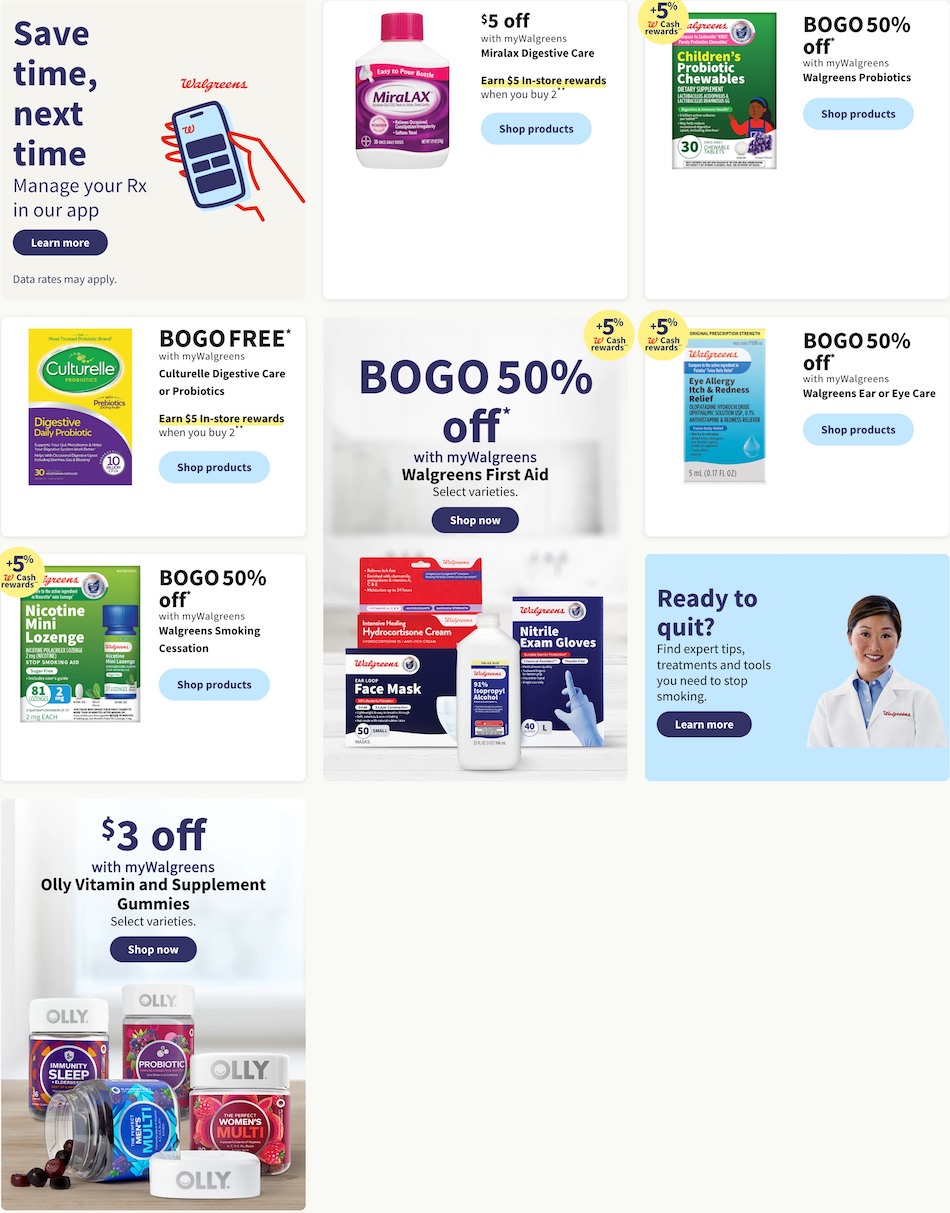Tap Shop now for Olly Vitamin Gummies
Viewport: 950px width, 1213px height.
coord(153,950)
